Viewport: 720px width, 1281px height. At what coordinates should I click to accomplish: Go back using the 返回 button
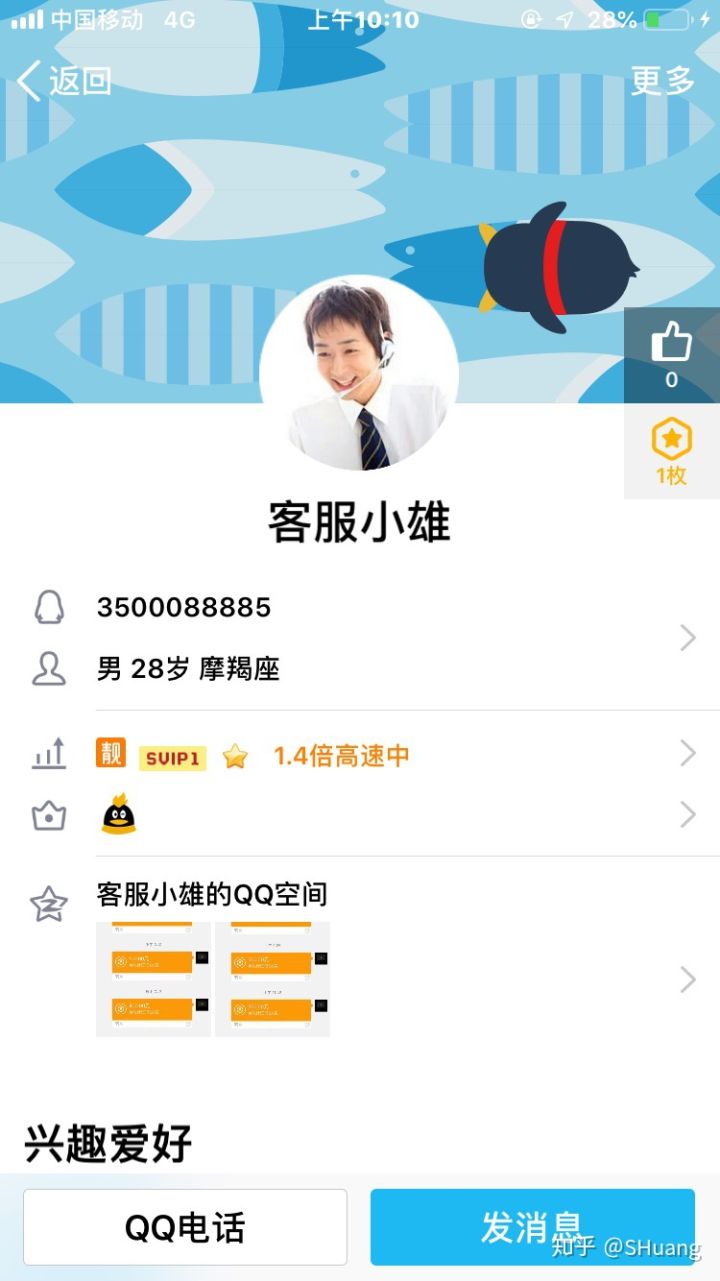[x=64, y=80]
